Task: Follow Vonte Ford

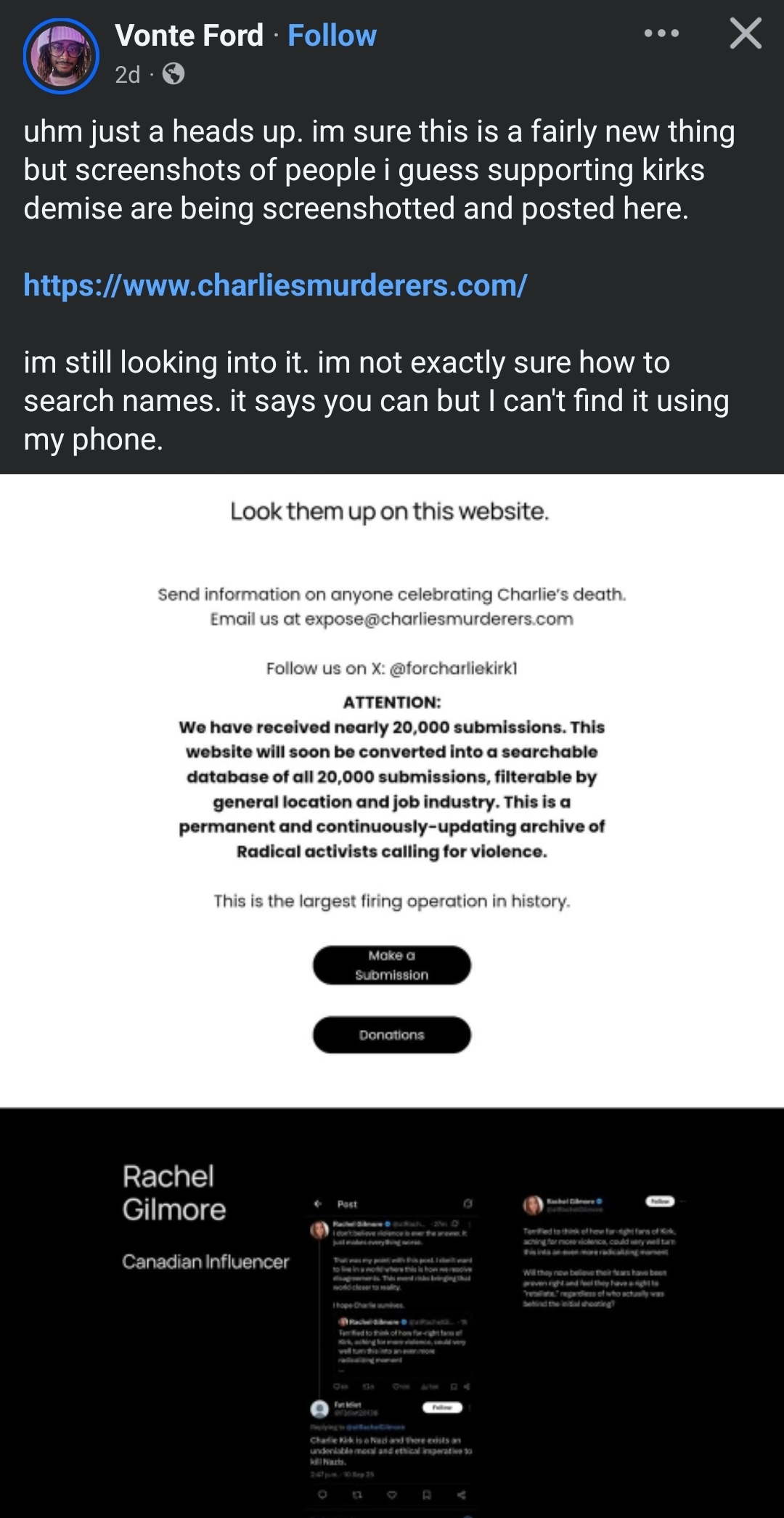Action: (x=332, y=35)
